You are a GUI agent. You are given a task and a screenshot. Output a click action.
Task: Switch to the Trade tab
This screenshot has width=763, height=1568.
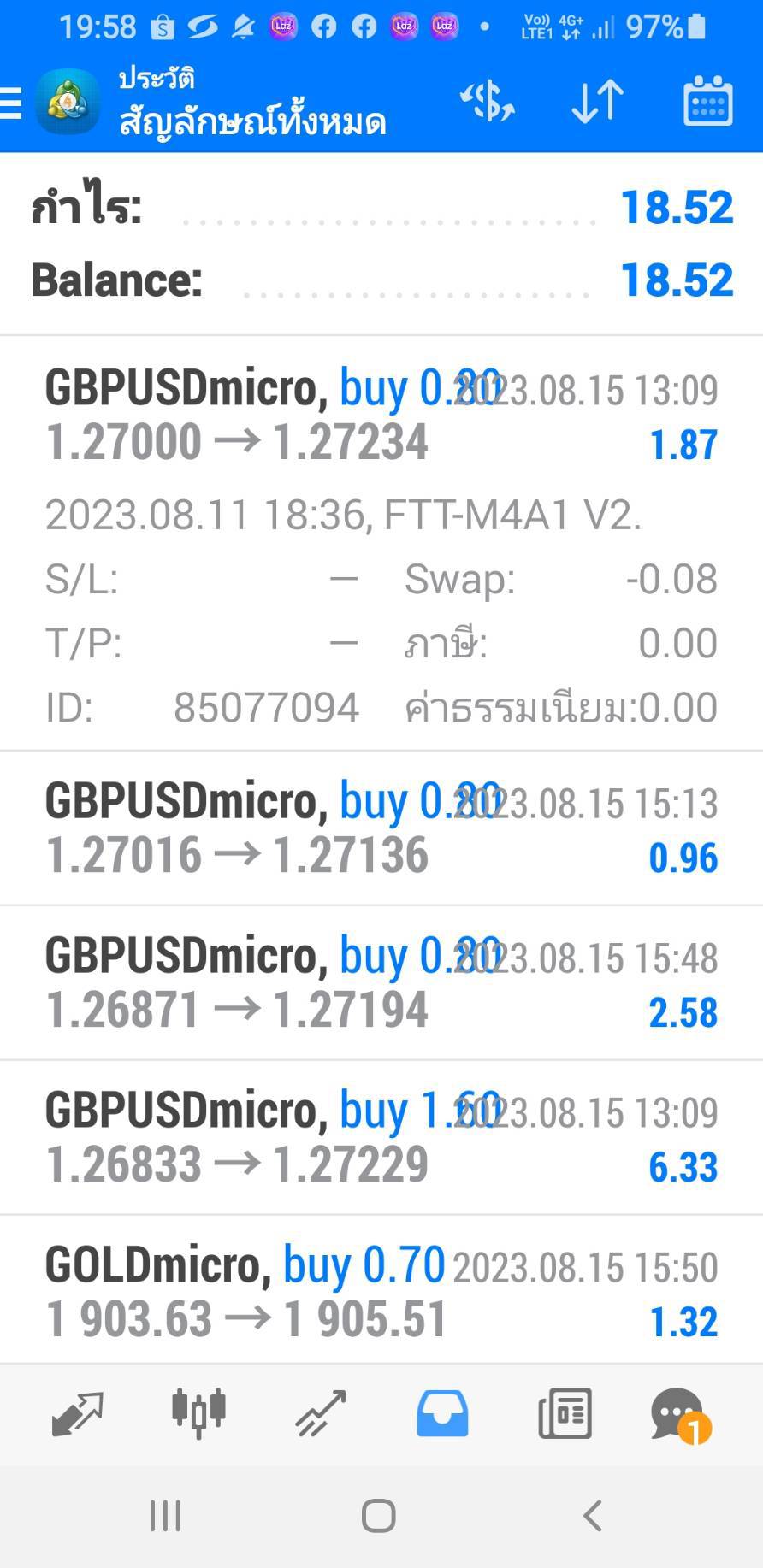321,1413
